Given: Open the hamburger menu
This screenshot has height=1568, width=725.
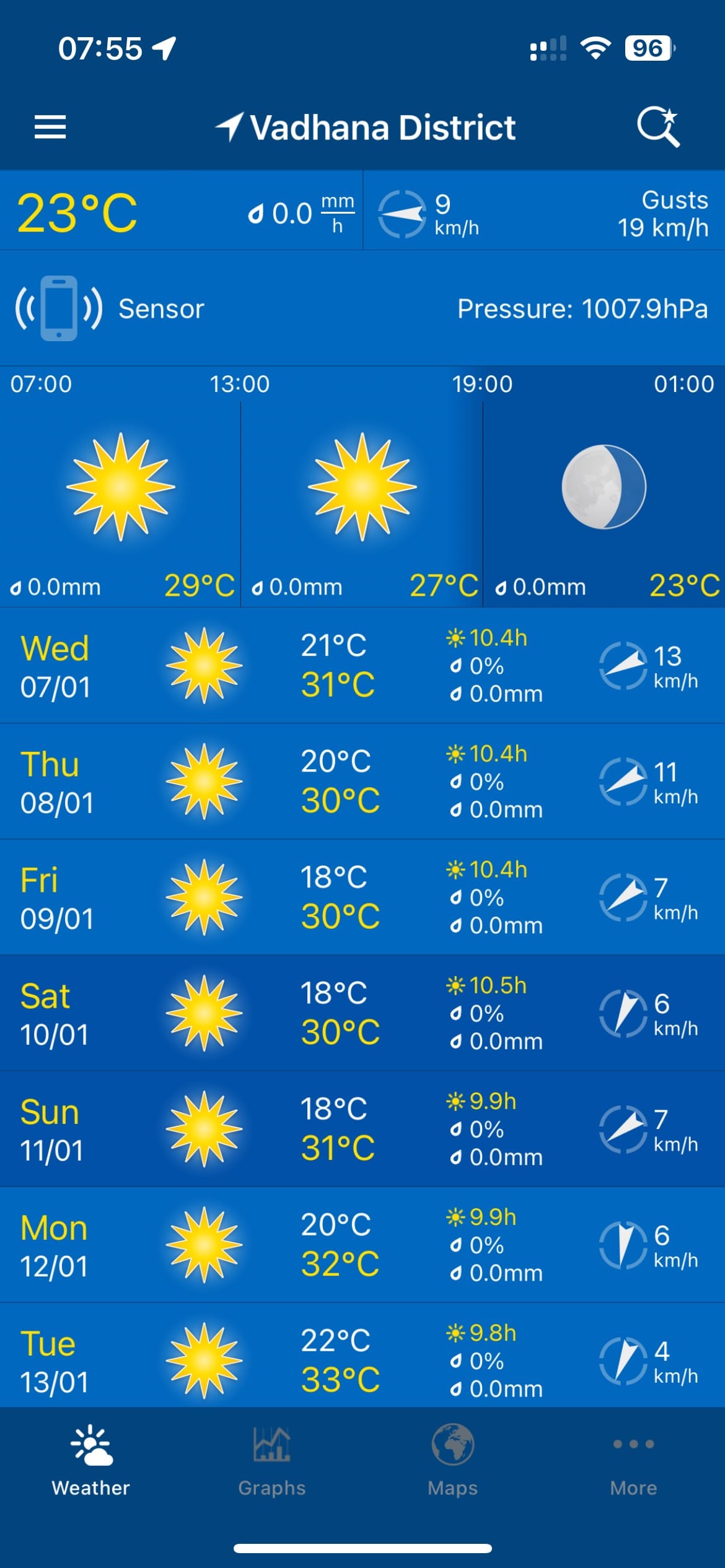Looking at the screenshot, I should coord(50,127).
